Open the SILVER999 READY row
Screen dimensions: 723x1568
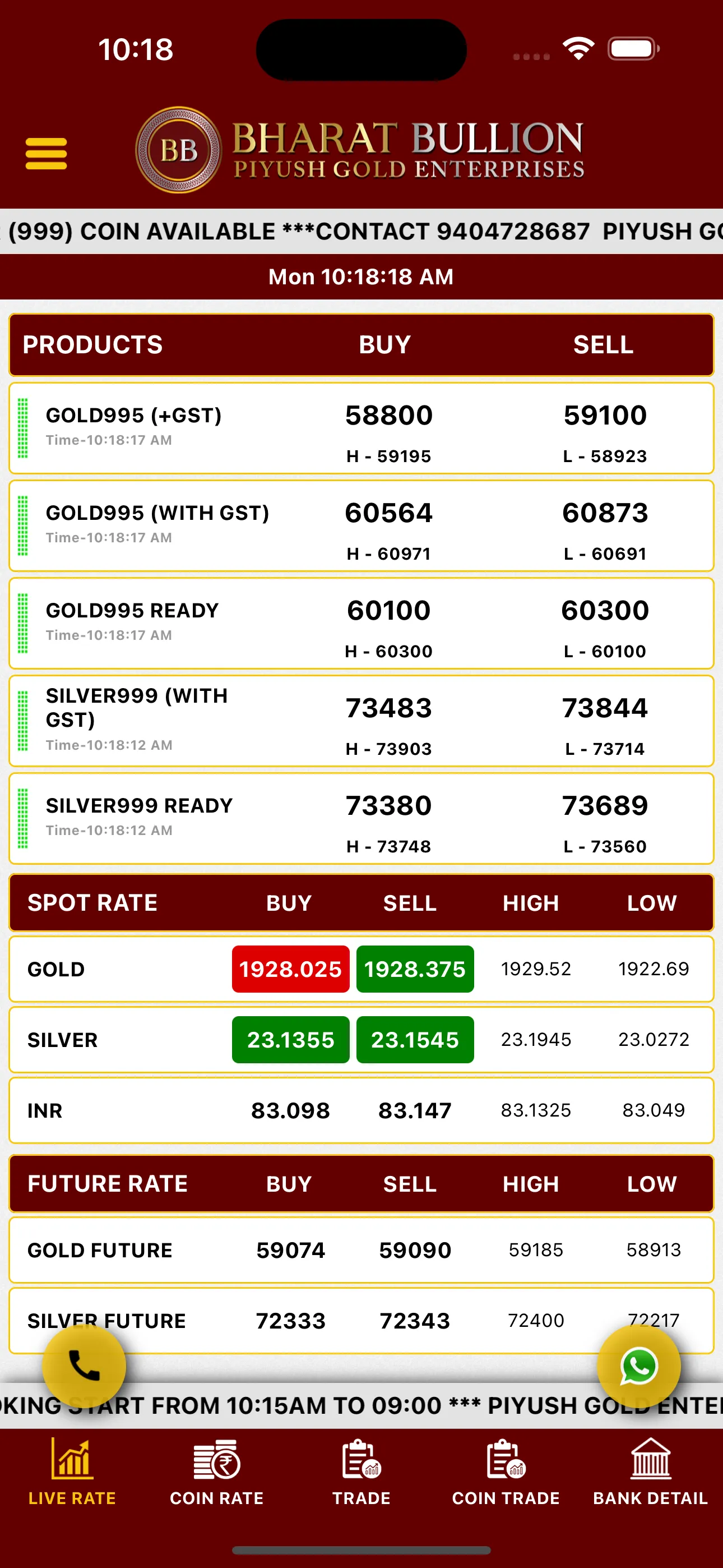(361, 818)
